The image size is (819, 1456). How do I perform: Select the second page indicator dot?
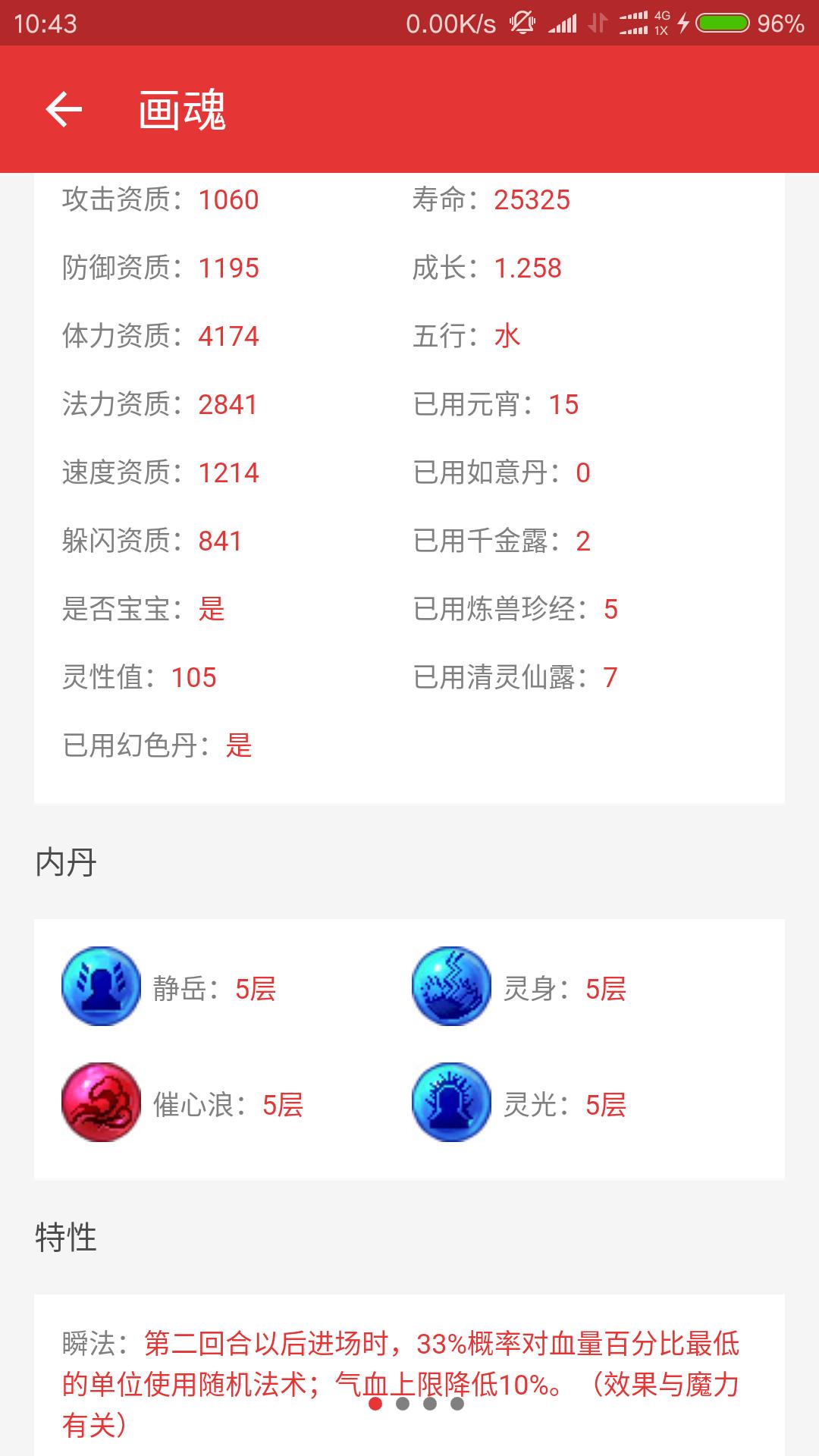[403, 1404]
